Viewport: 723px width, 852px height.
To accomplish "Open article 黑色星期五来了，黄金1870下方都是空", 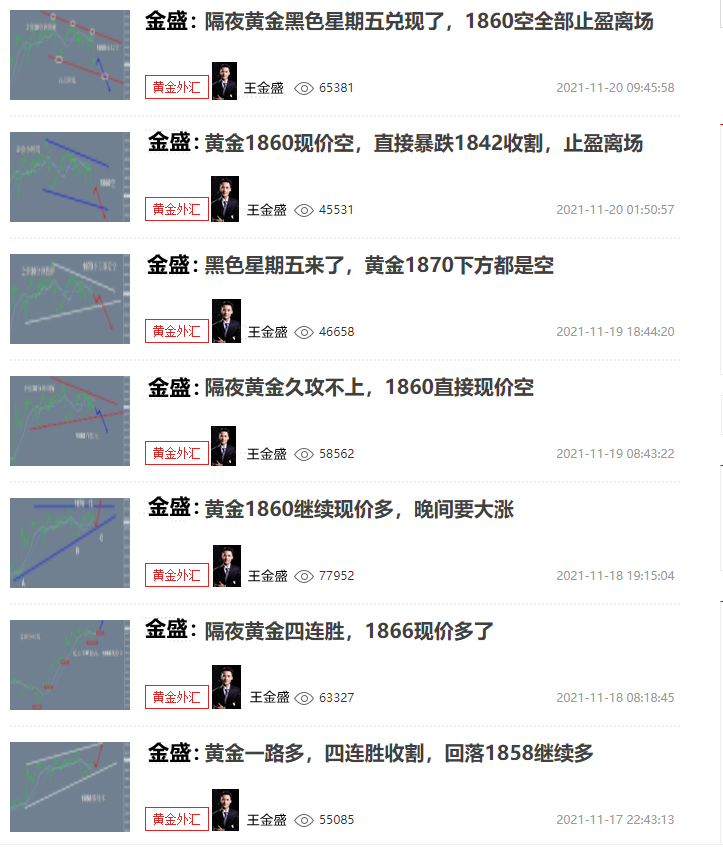I will (350, 266).
